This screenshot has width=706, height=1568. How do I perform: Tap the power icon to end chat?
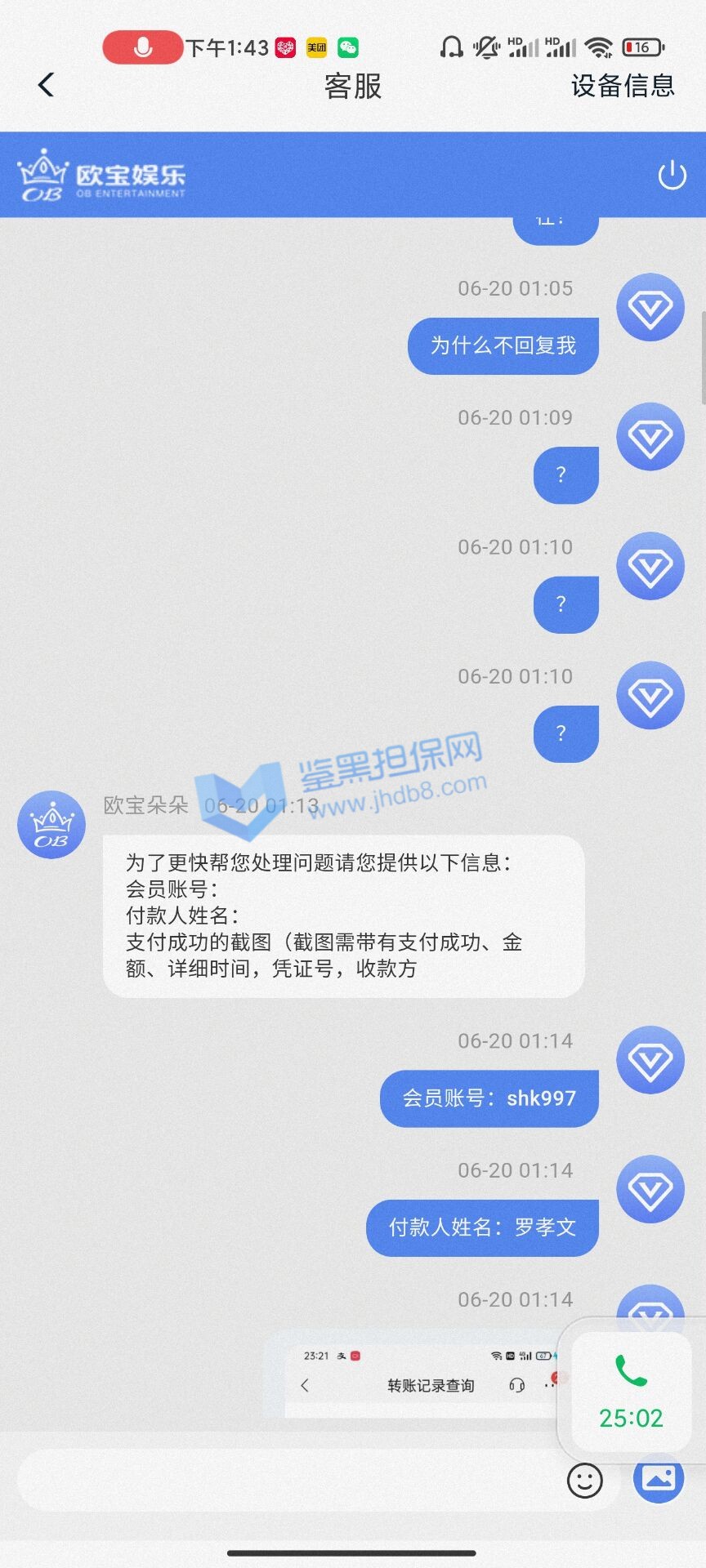(x=672, y=175)
